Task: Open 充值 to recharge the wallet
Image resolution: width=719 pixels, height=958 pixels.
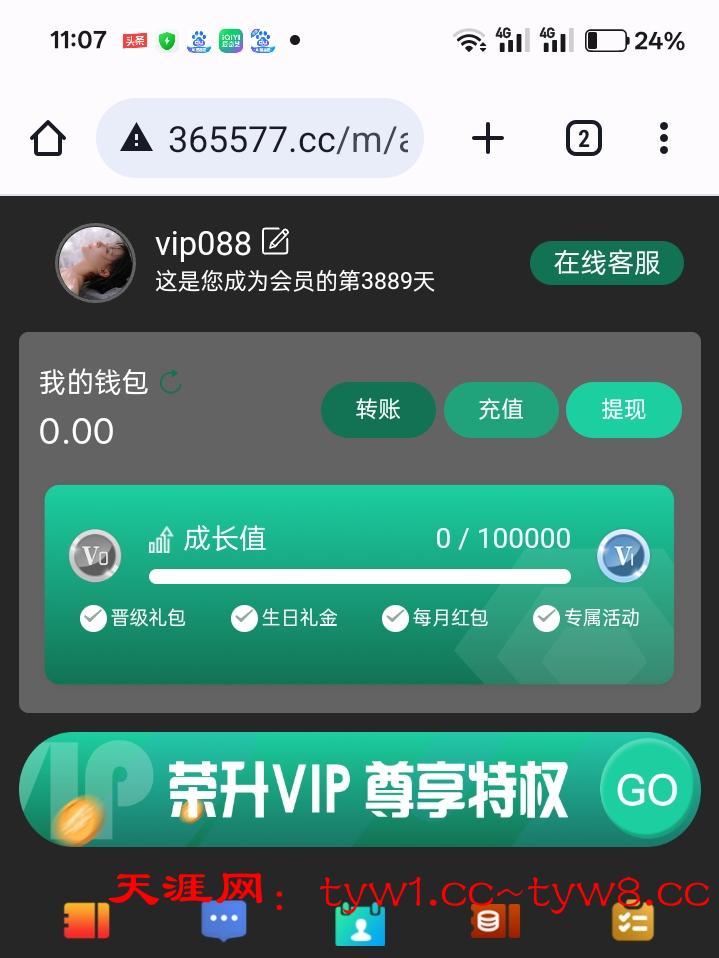Action: pos(501,409)
